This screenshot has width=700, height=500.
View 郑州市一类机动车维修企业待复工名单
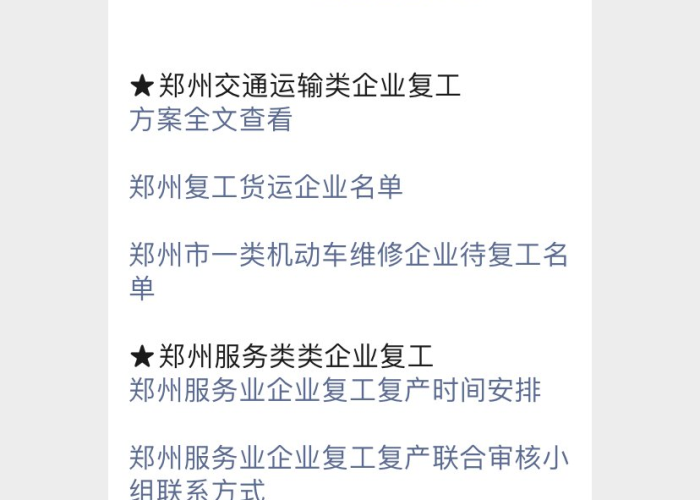(x=348, y=256)
